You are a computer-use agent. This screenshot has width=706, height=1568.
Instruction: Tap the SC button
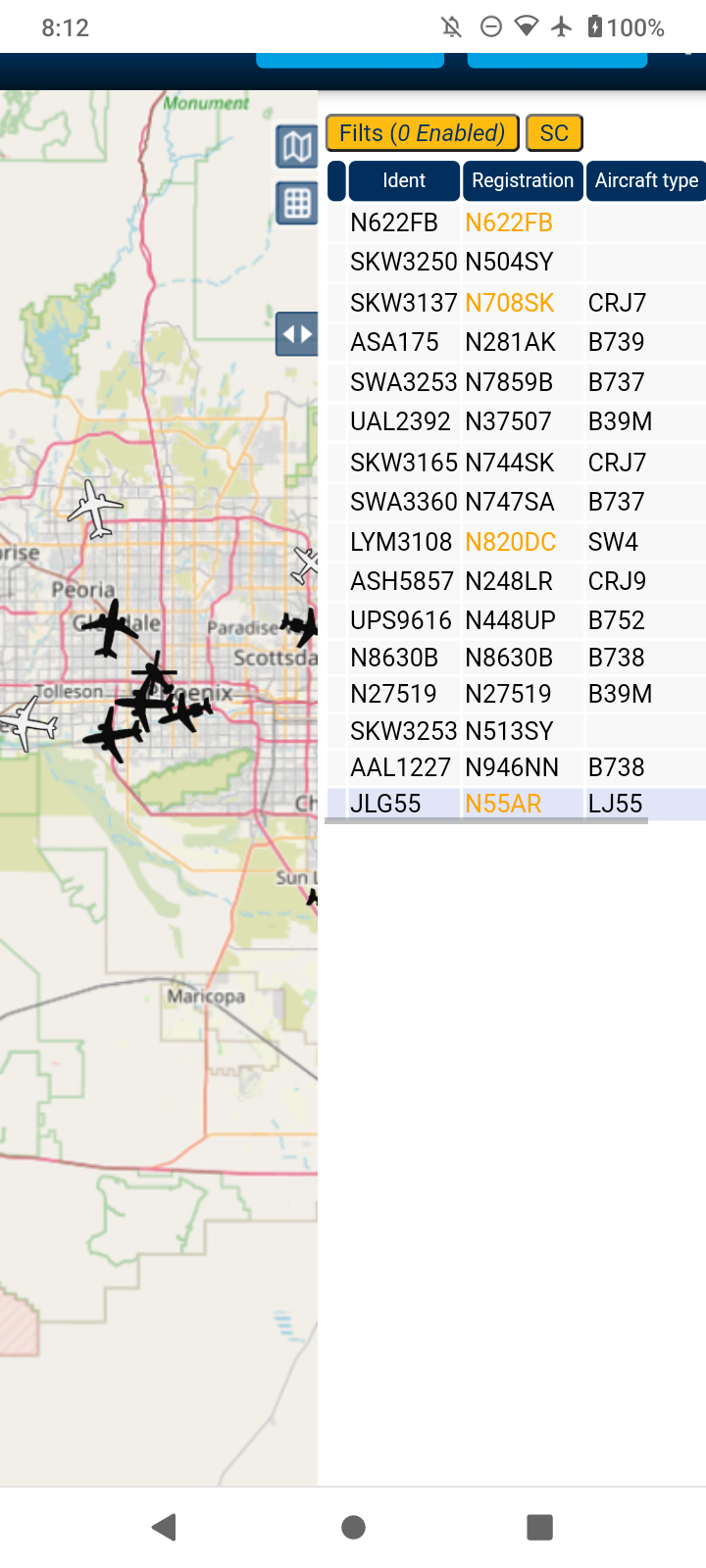[x=554, y=133]
